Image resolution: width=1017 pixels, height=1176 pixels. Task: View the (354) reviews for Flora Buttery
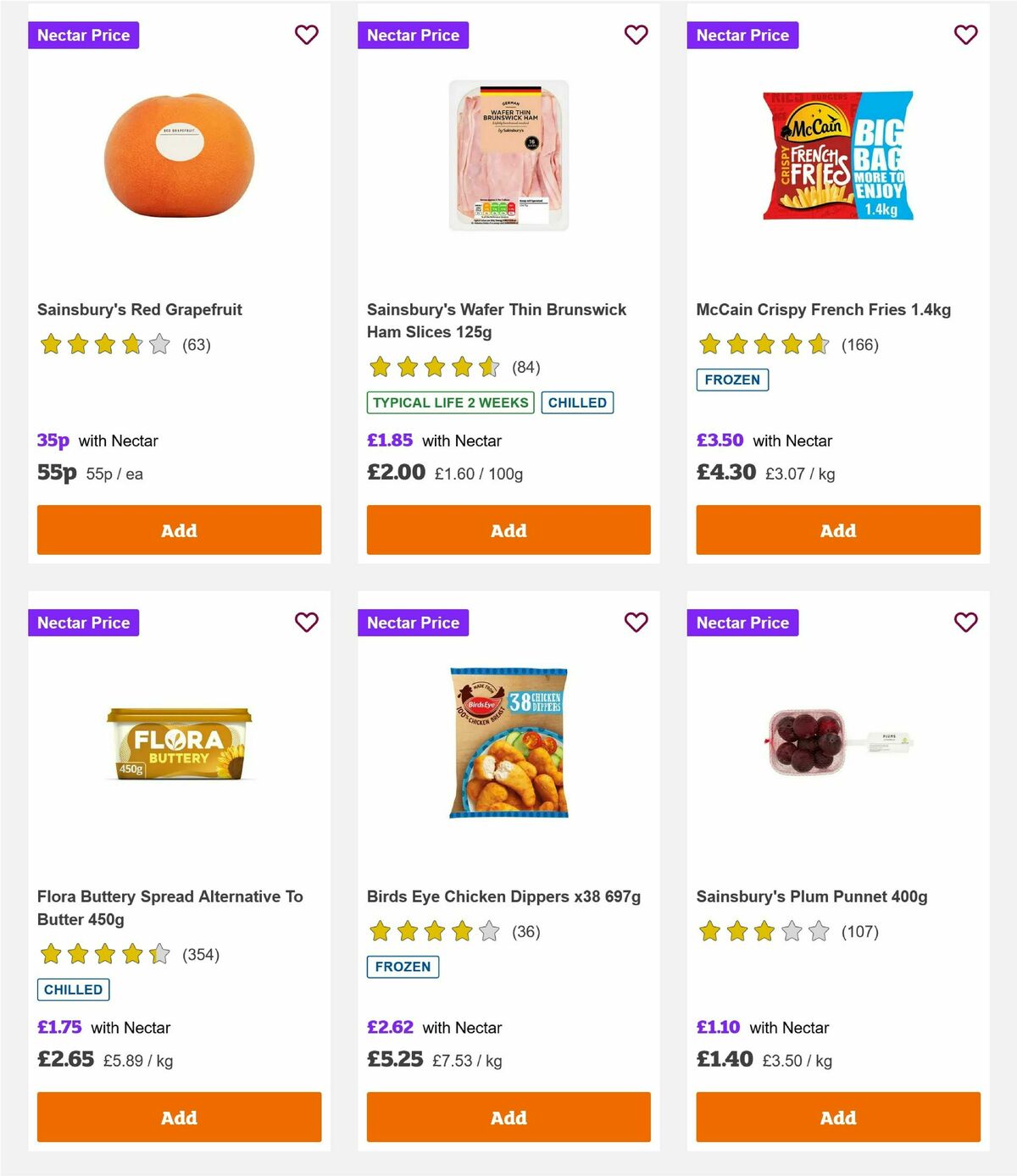point(200,954)
